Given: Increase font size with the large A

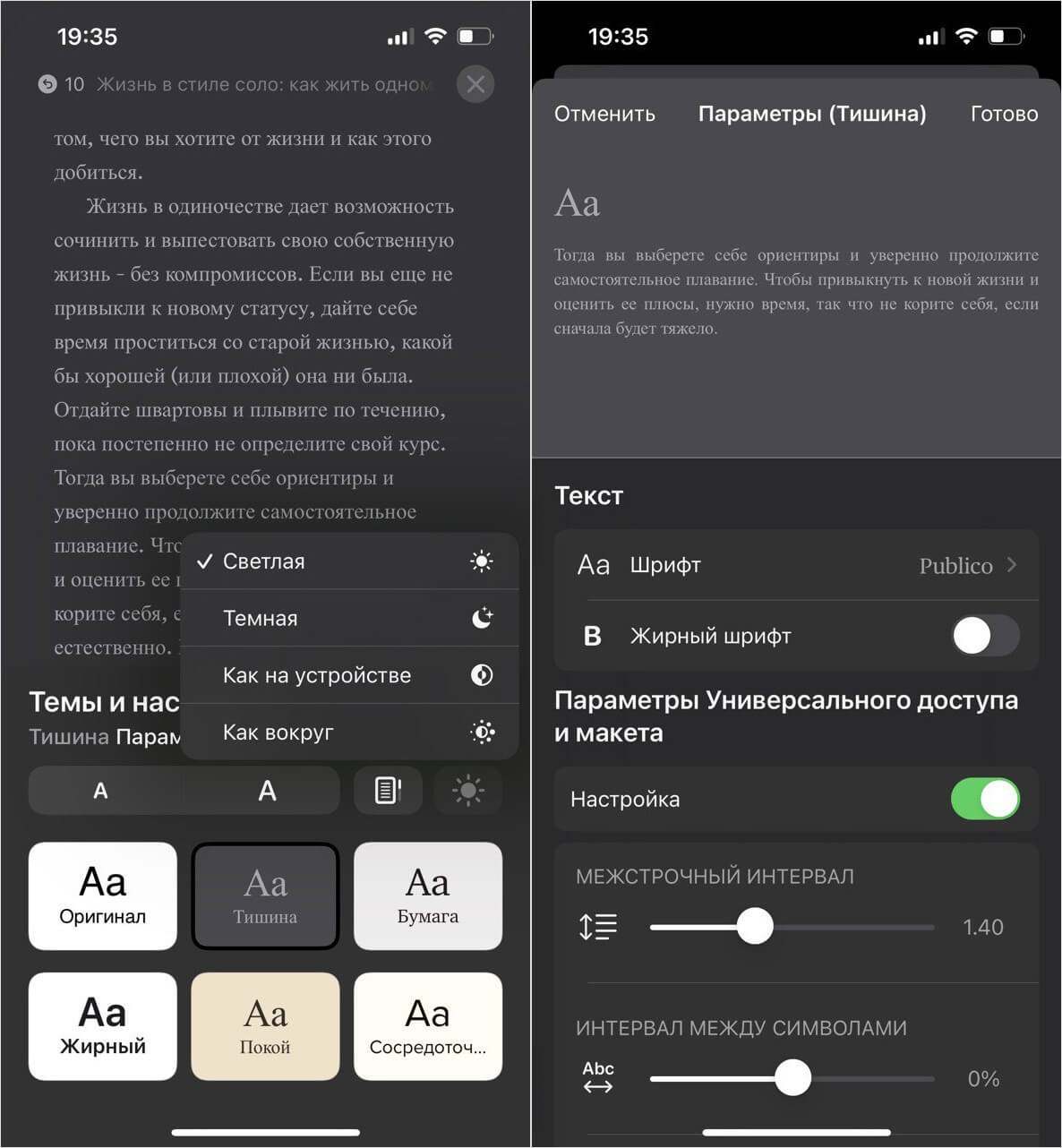Looking at the screenshot, I should point(267,791).
